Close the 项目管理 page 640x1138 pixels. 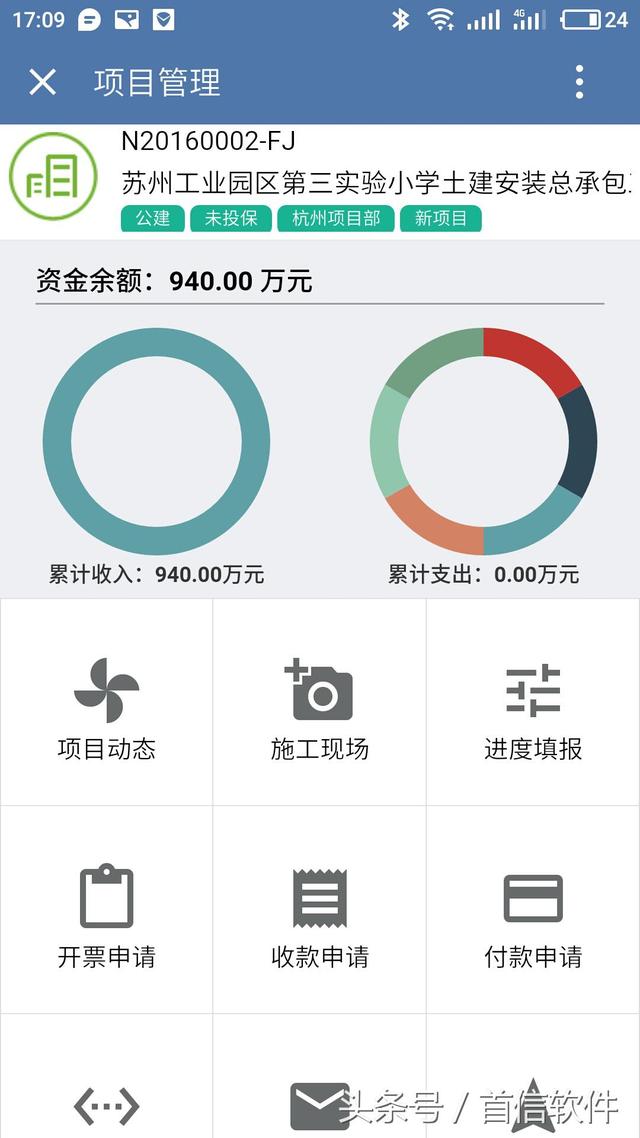coord(42,82)
